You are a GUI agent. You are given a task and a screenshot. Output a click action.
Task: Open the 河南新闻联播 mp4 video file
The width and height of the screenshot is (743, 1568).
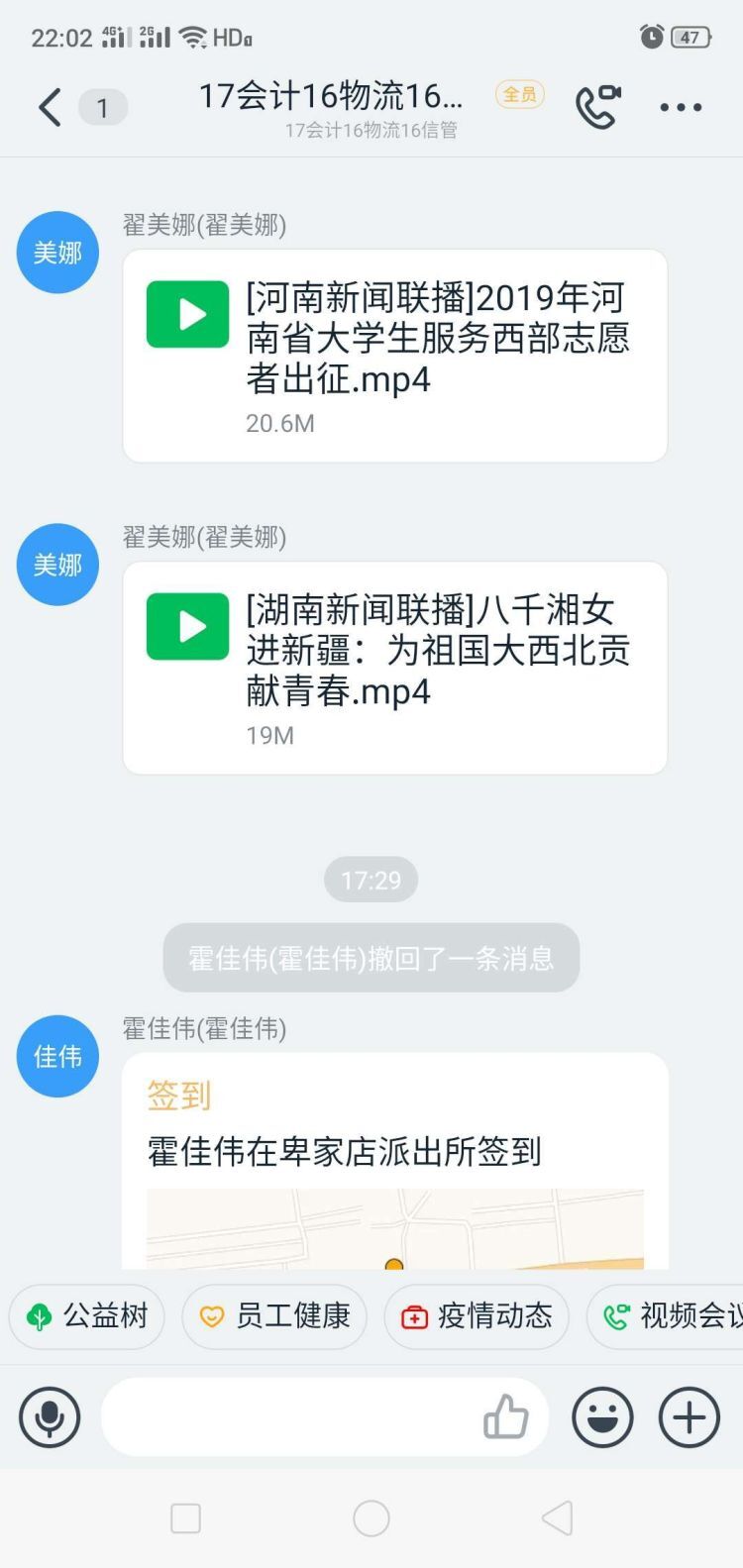click(394, 356)
